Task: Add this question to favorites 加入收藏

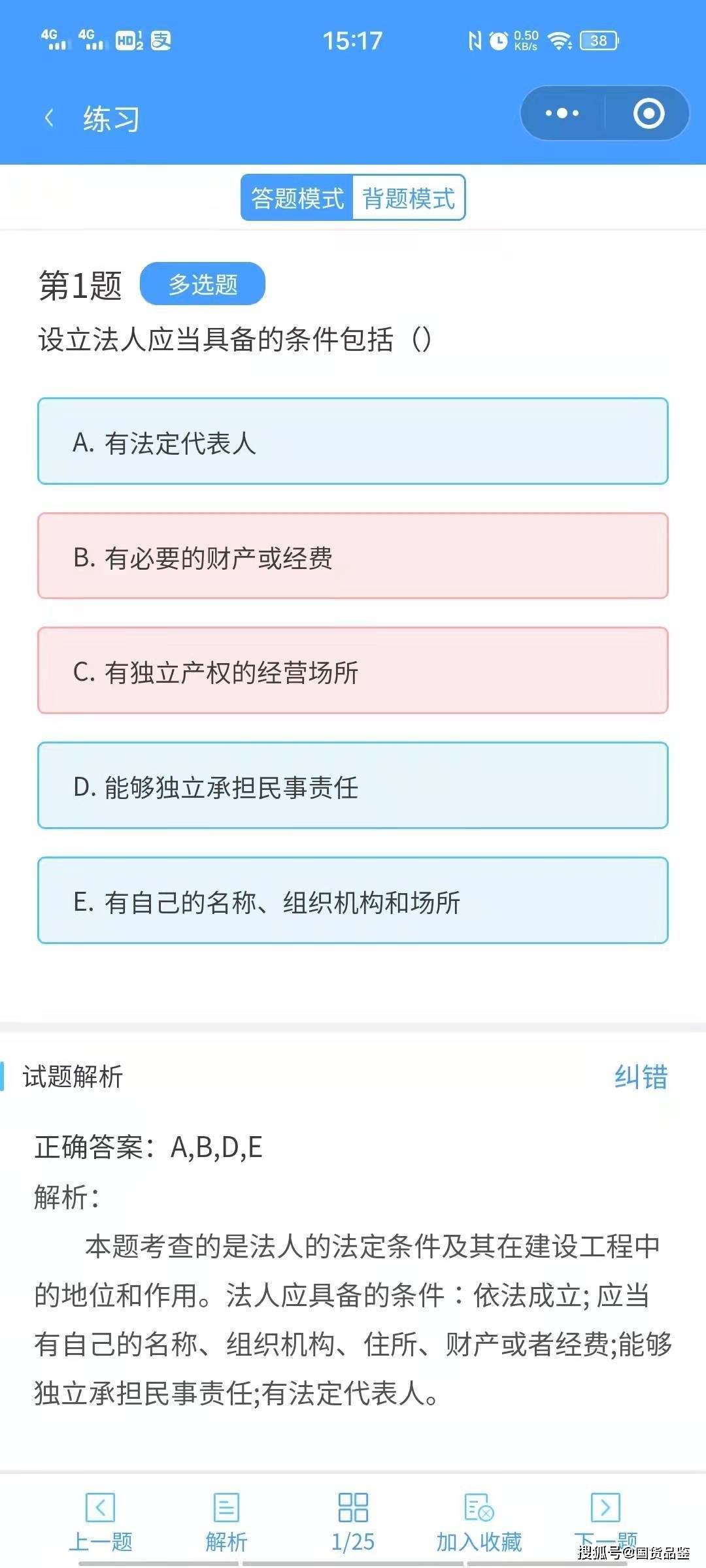Action: [479, 1522]
